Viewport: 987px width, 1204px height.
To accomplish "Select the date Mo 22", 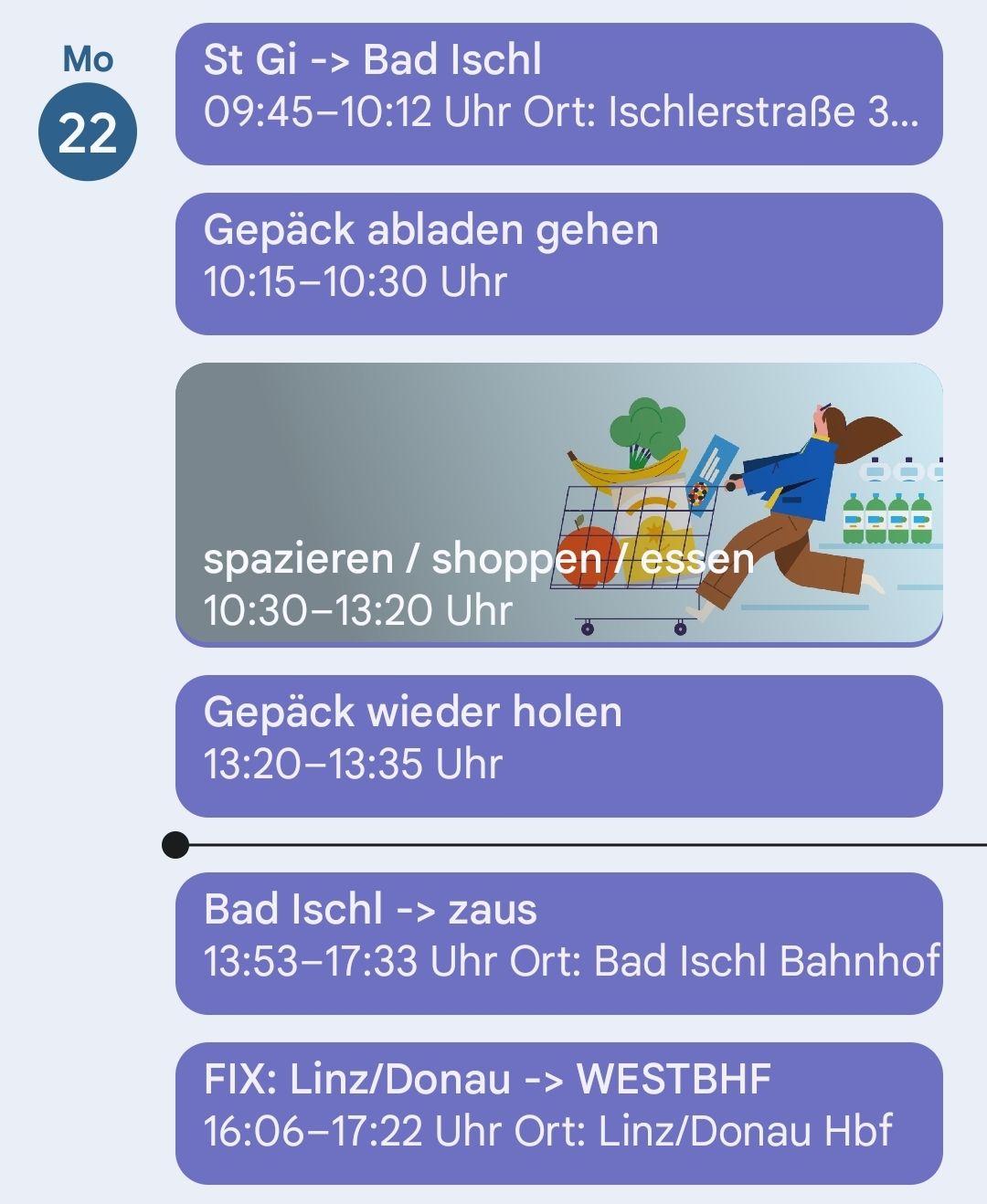I will (x=88, y=131).
